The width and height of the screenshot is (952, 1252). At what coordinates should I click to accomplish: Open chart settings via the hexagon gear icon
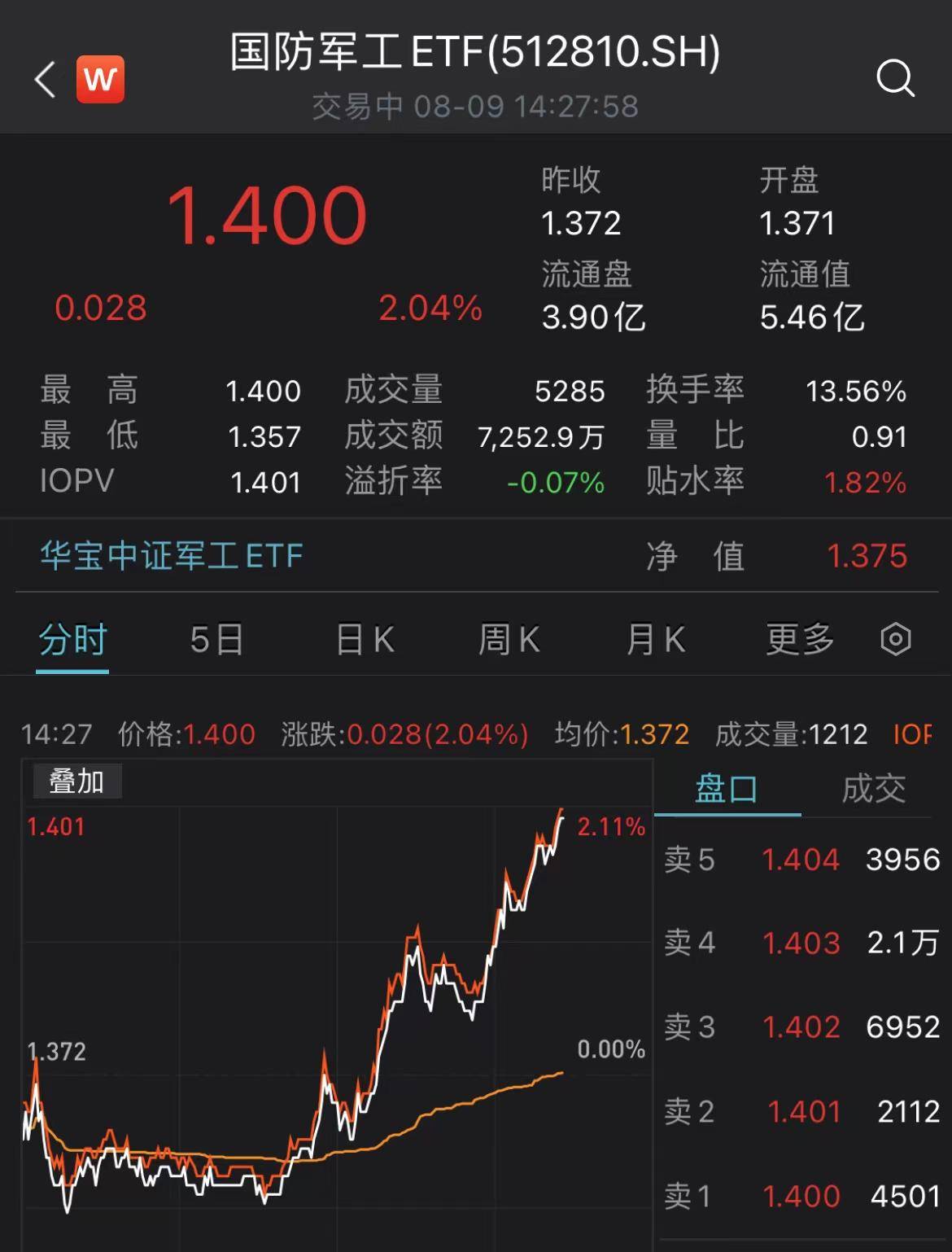click(895, 640)
